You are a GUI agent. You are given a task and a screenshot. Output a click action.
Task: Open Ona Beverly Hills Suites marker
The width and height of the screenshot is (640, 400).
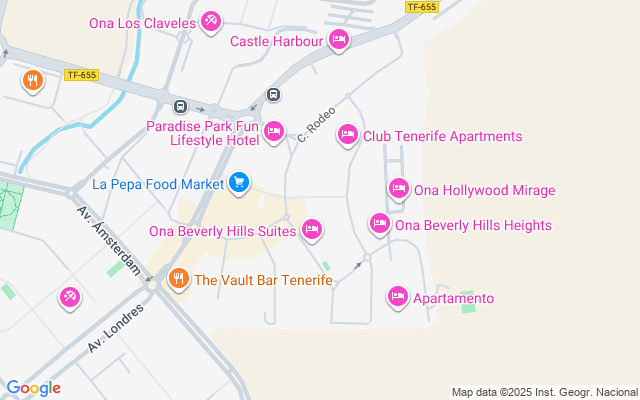point(312,230)
